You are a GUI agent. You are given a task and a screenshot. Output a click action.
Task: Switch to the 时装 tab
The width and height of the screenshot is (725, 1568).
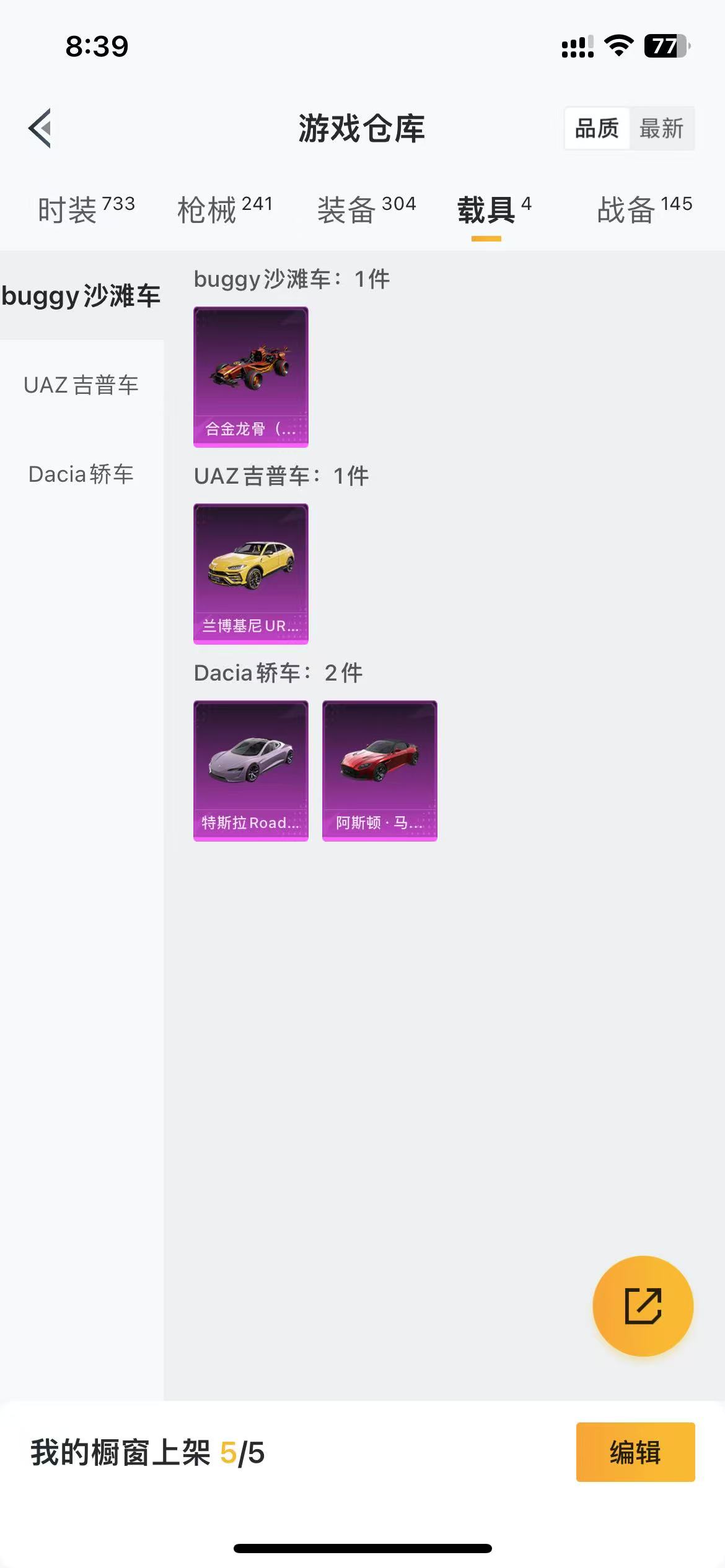point(86,209)
